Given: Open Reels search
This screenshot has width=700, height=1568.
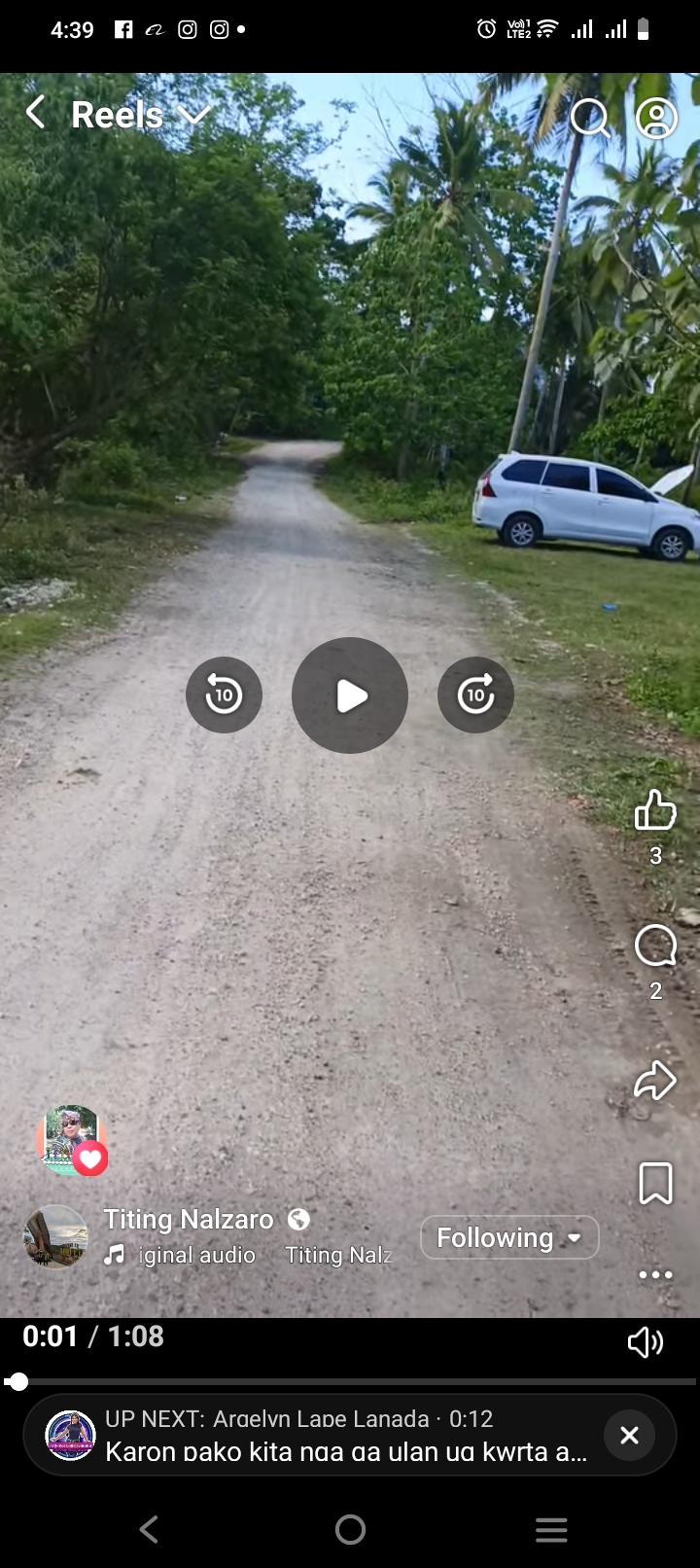Looking at the screenshot, I should pos(589,119).
